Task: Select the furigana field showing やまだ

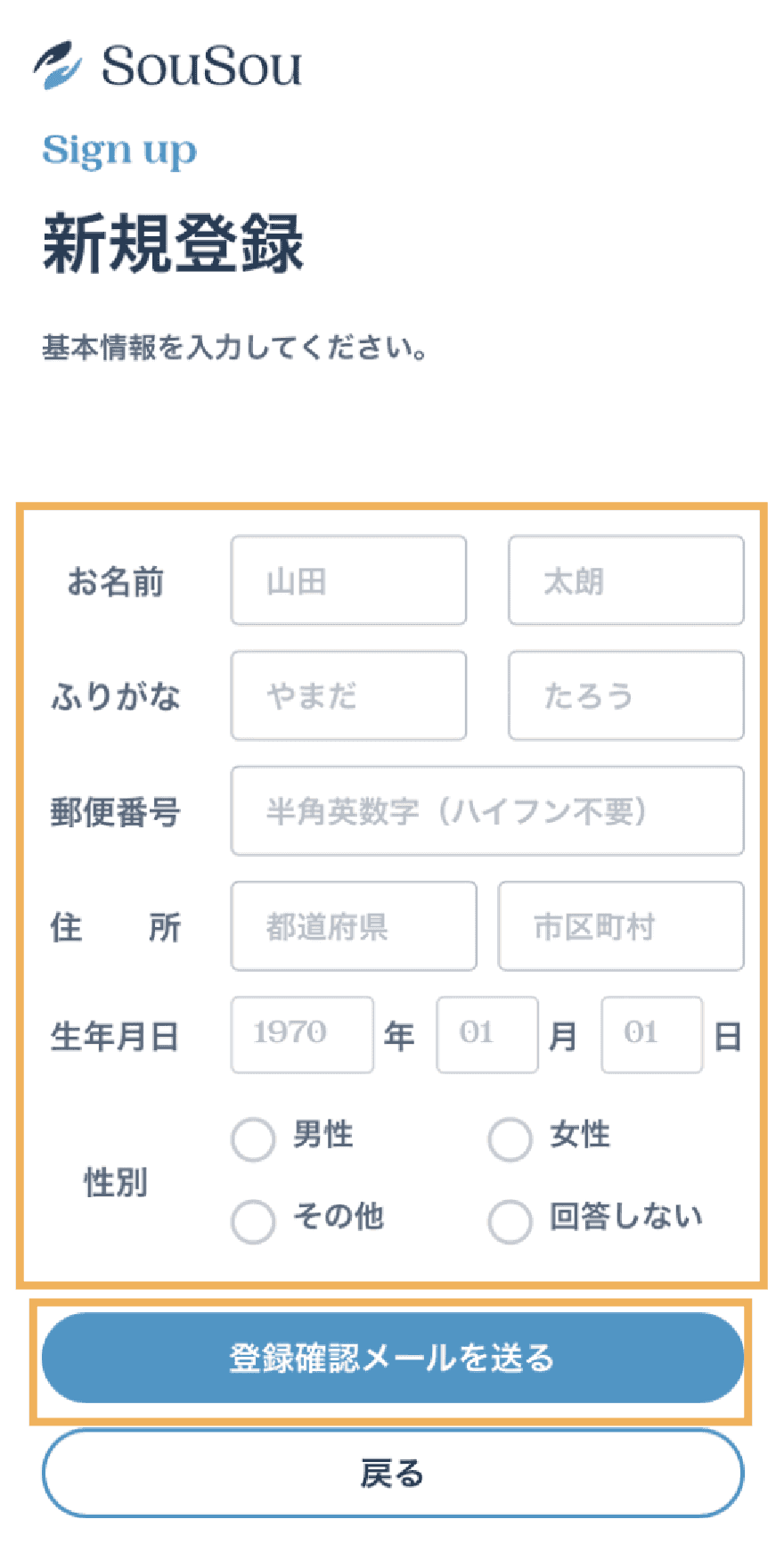Action: tap(348, 695)
